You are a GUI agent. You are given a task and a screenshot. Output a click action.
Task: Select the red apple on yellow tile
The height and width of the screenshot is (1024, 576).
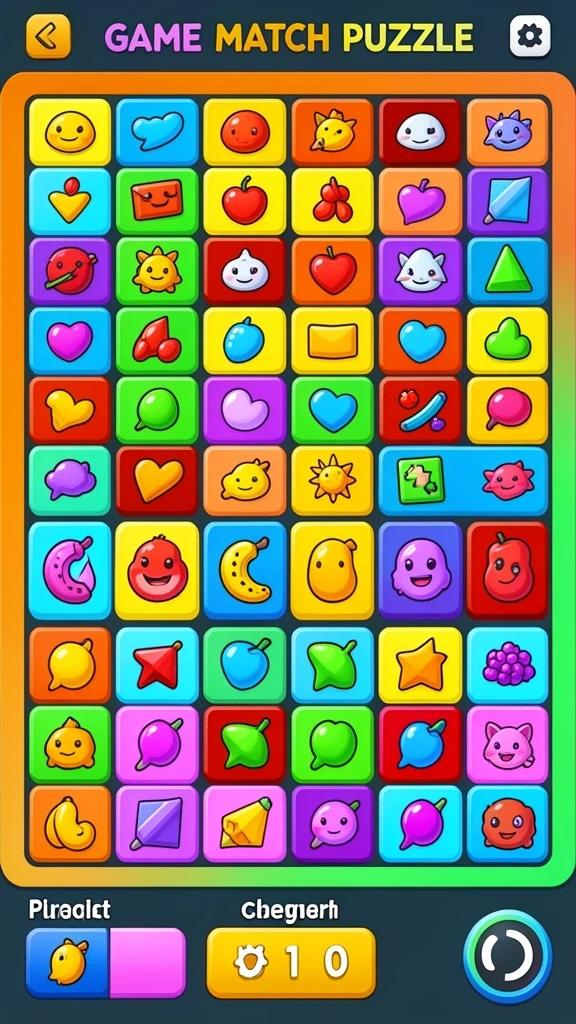(244, 201)
